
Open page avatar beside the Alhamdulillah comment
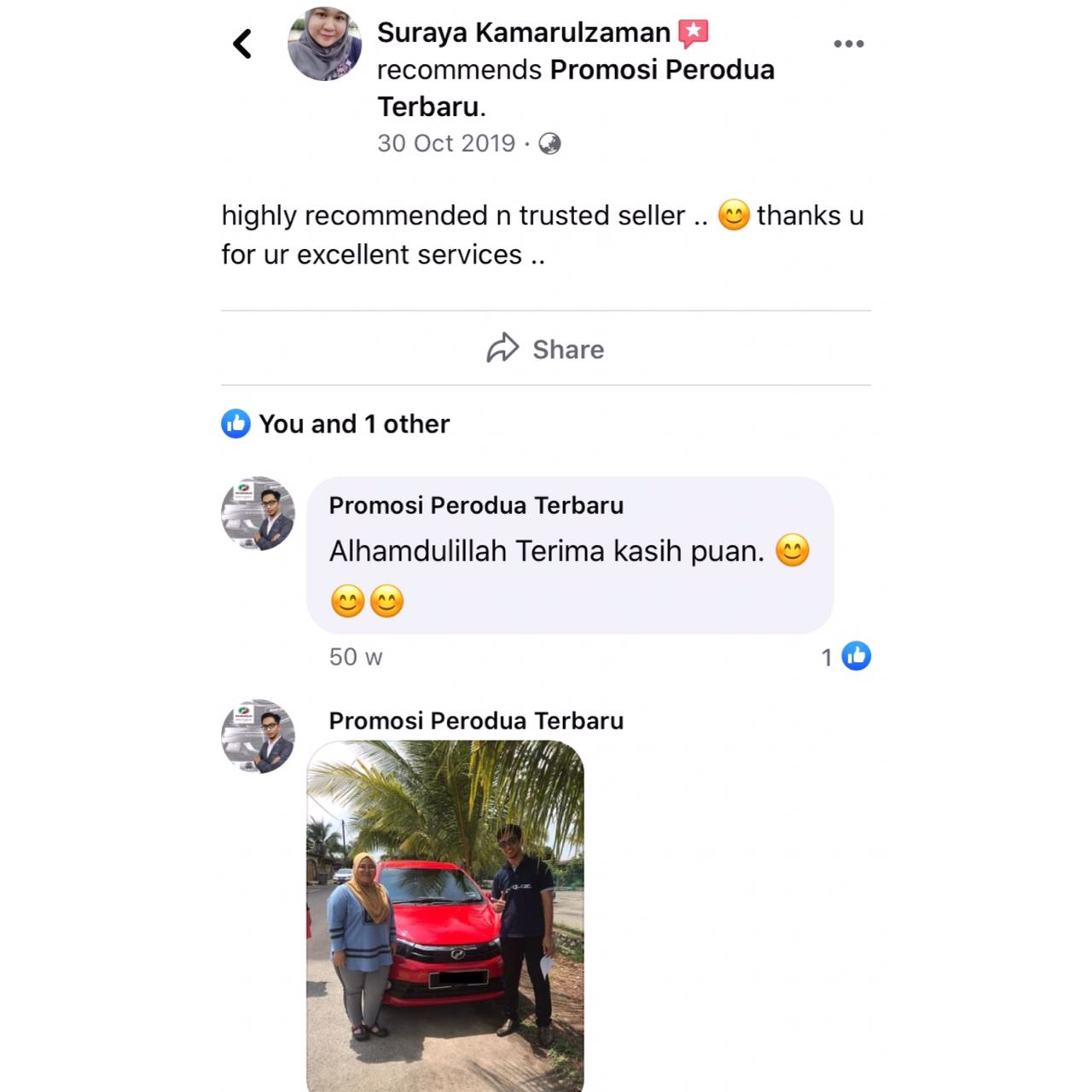tap(258, 514)
